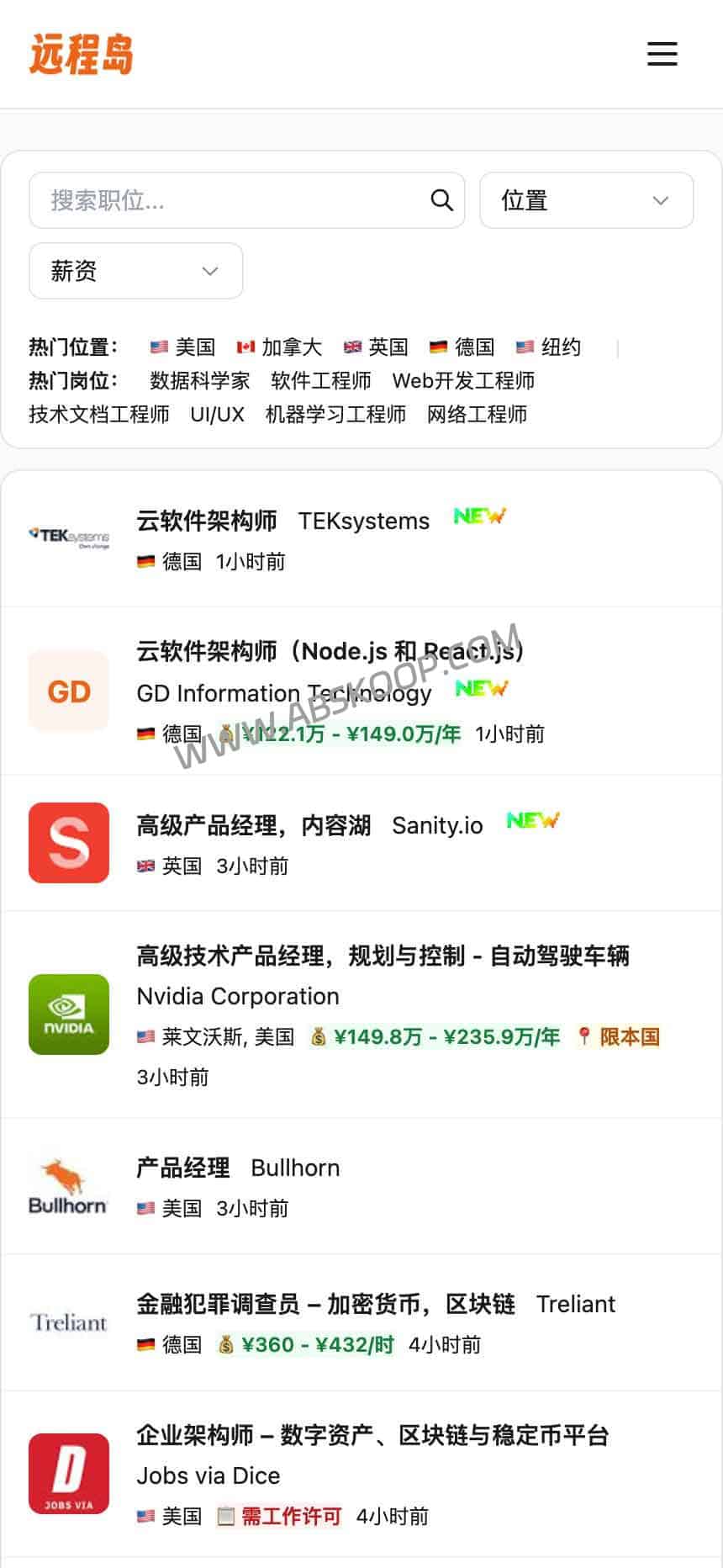Open the 云软件架构师 TEKsystems job listing
The image size is (723, 1568).
(207, 521)
